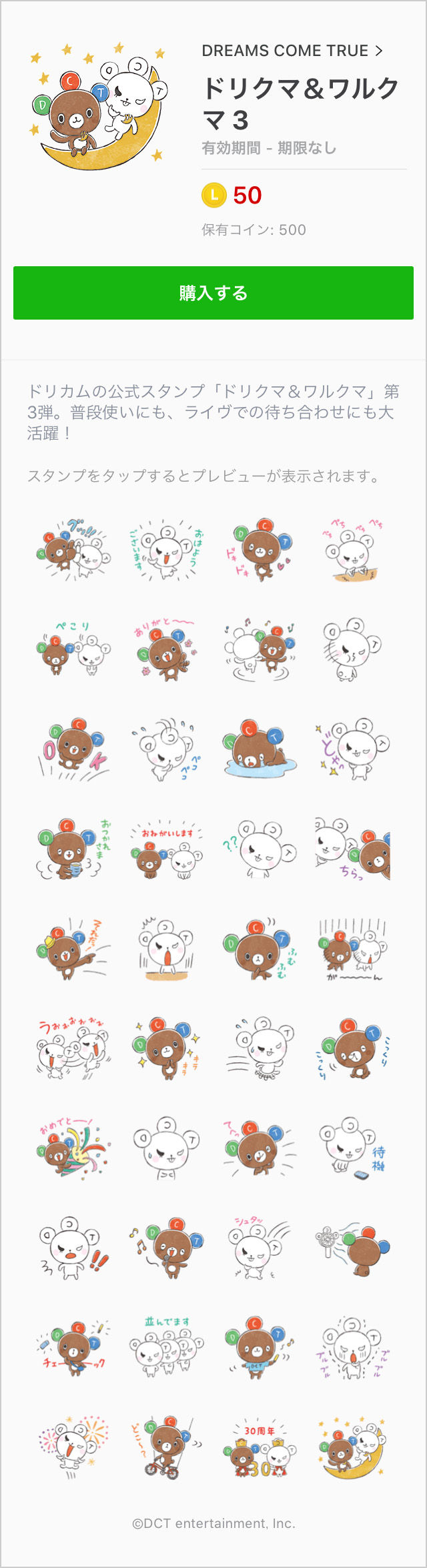
Task: Preview the チェーック sticker
Action: [73, 1350]
